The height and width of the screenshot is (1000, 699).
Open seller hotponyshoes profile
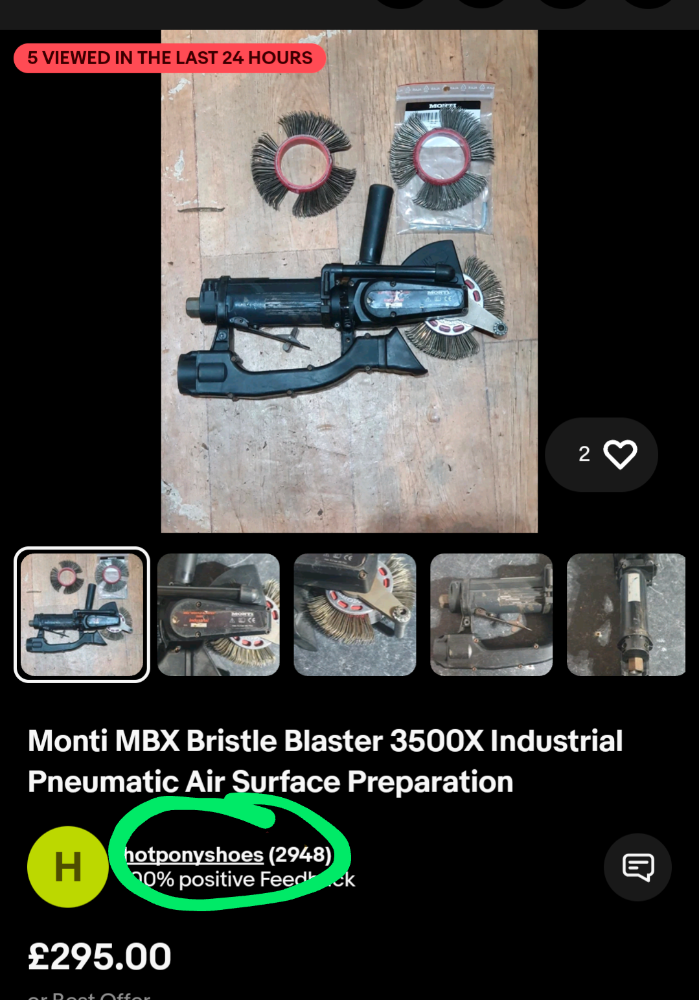[193, 855]
